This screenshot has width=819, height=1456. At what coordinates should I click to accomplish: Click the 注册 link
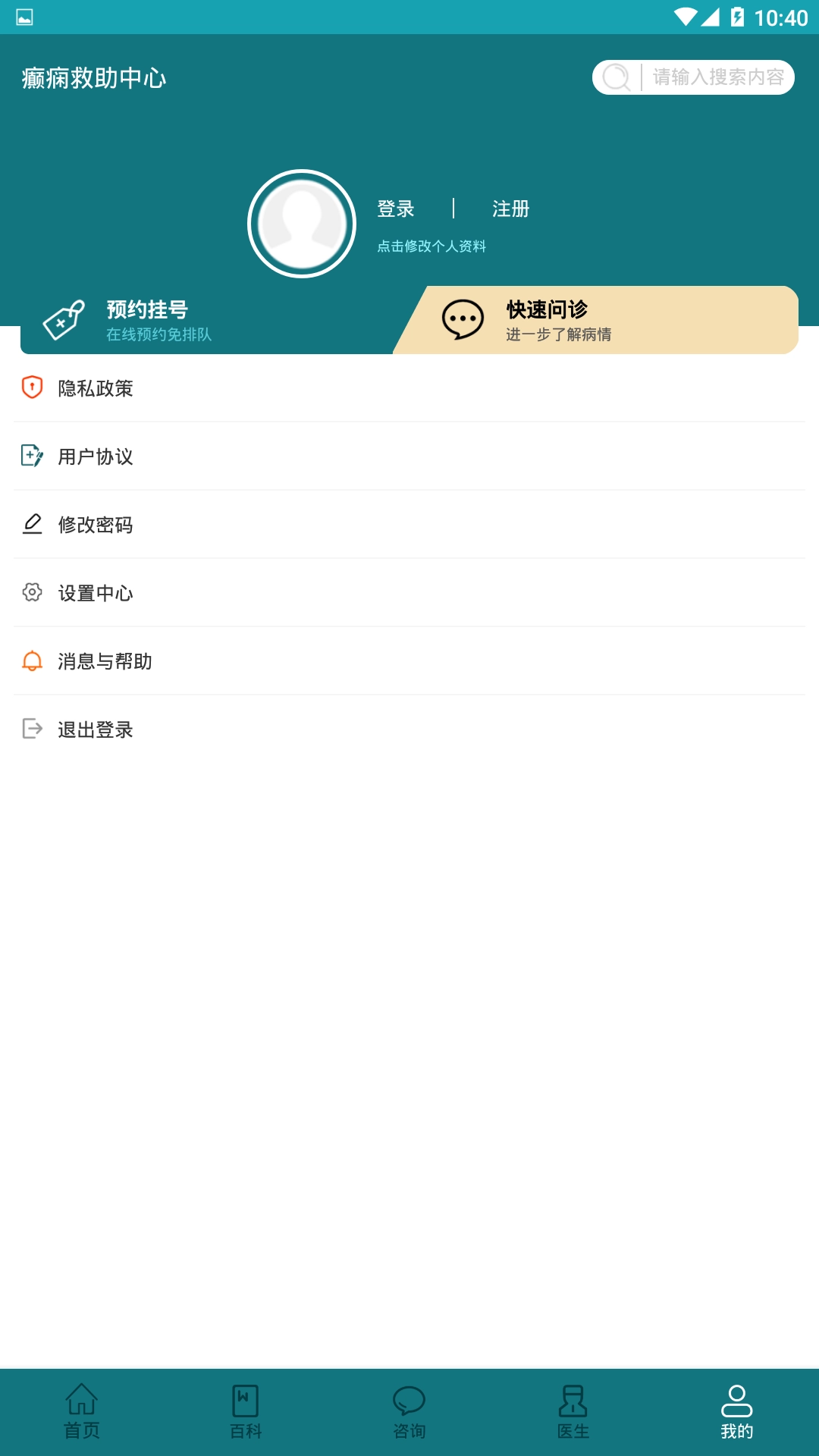pyautogui.click(x=510, y=209)
